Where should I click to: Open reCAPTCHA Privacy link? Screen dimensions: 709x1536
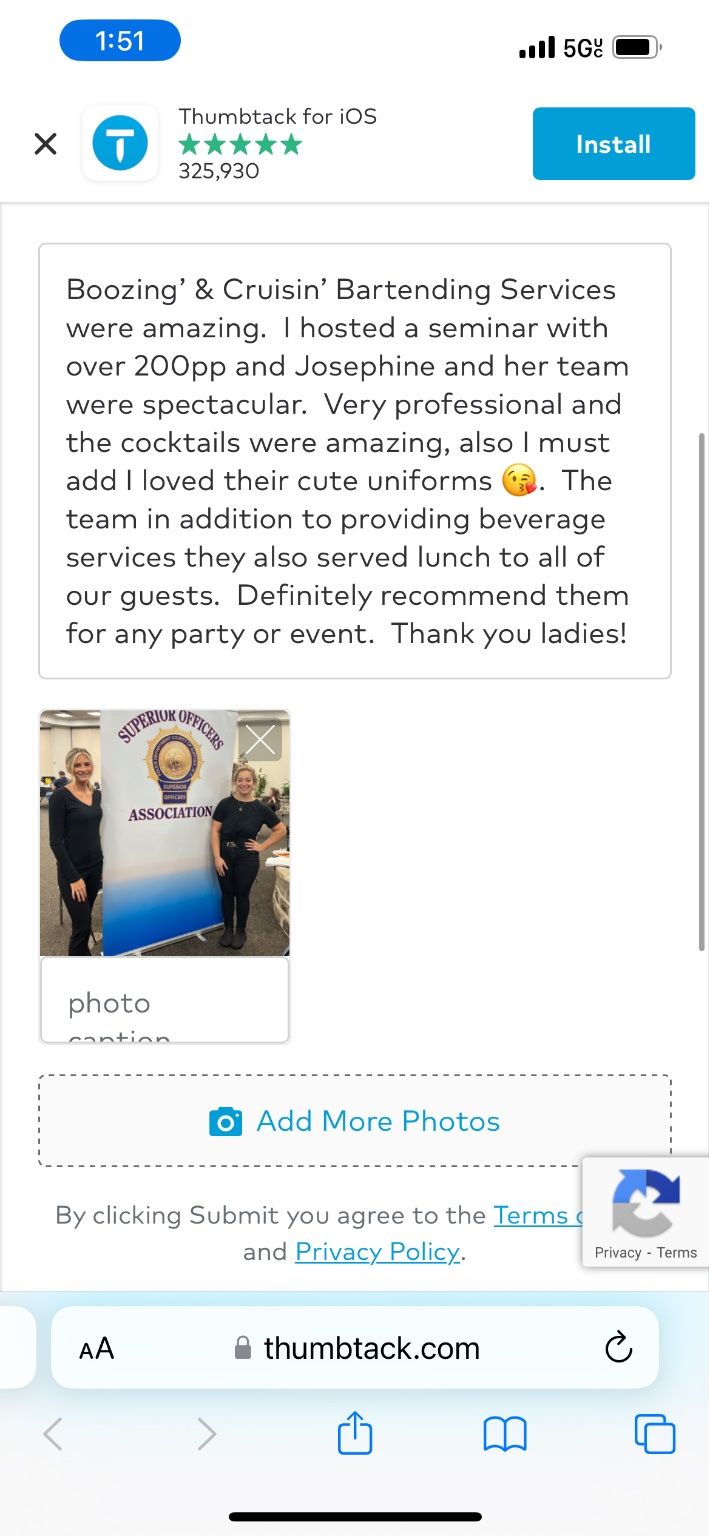pyautogui.click(x=617, y=1253)
